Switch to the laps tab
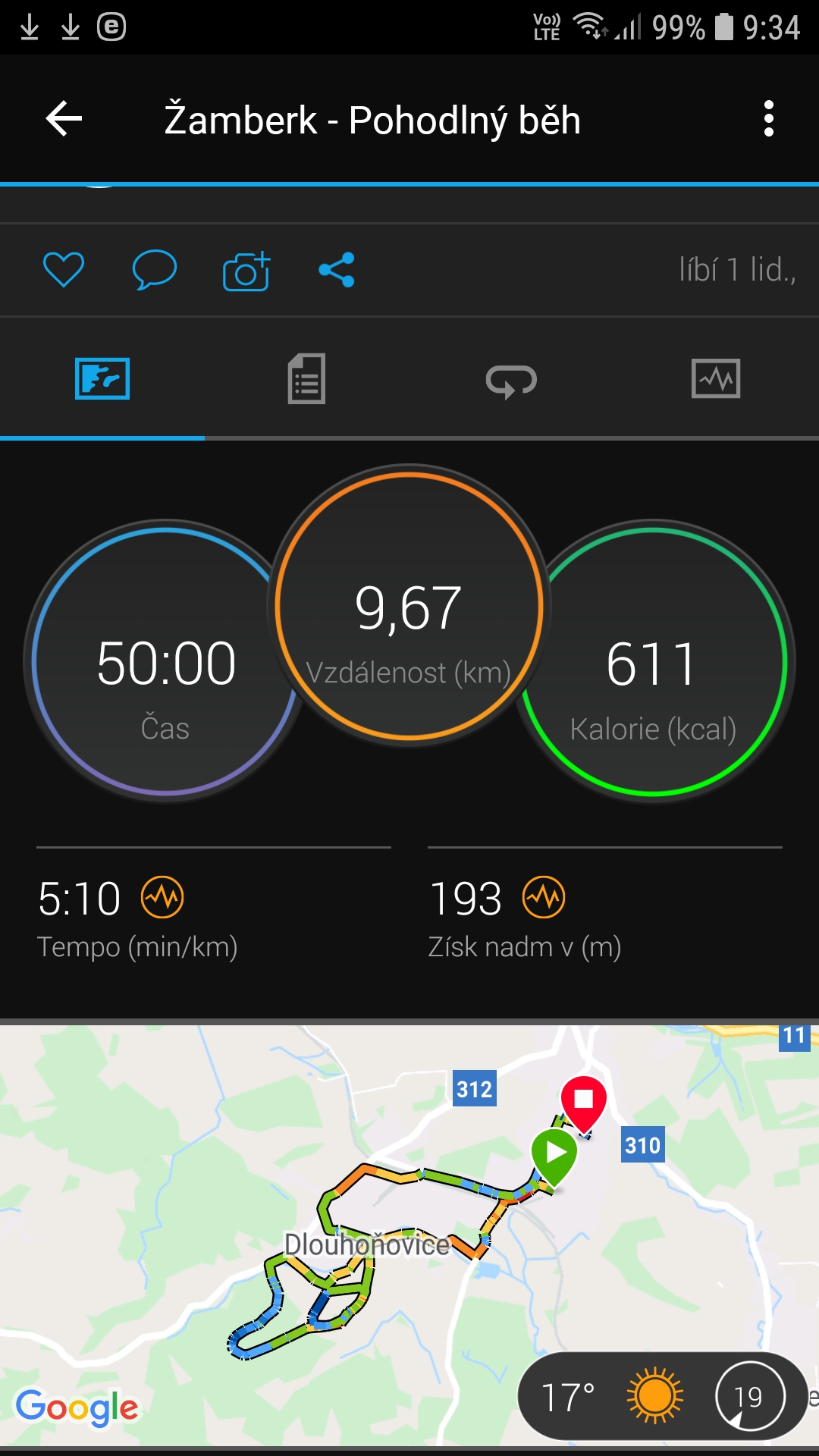Screen dimensions: 819x1456 click(x=512, y=380)
